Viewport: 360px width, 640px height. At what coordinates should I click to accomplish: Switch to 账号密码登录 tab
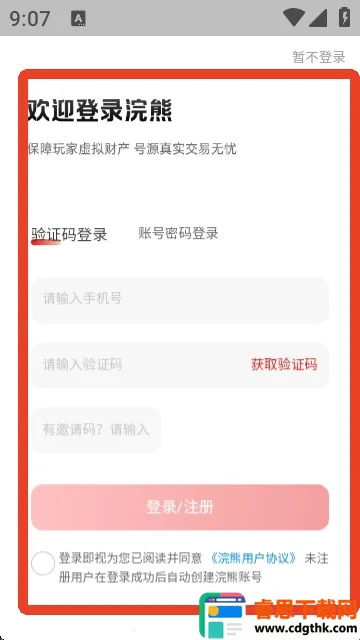[178, 233]
